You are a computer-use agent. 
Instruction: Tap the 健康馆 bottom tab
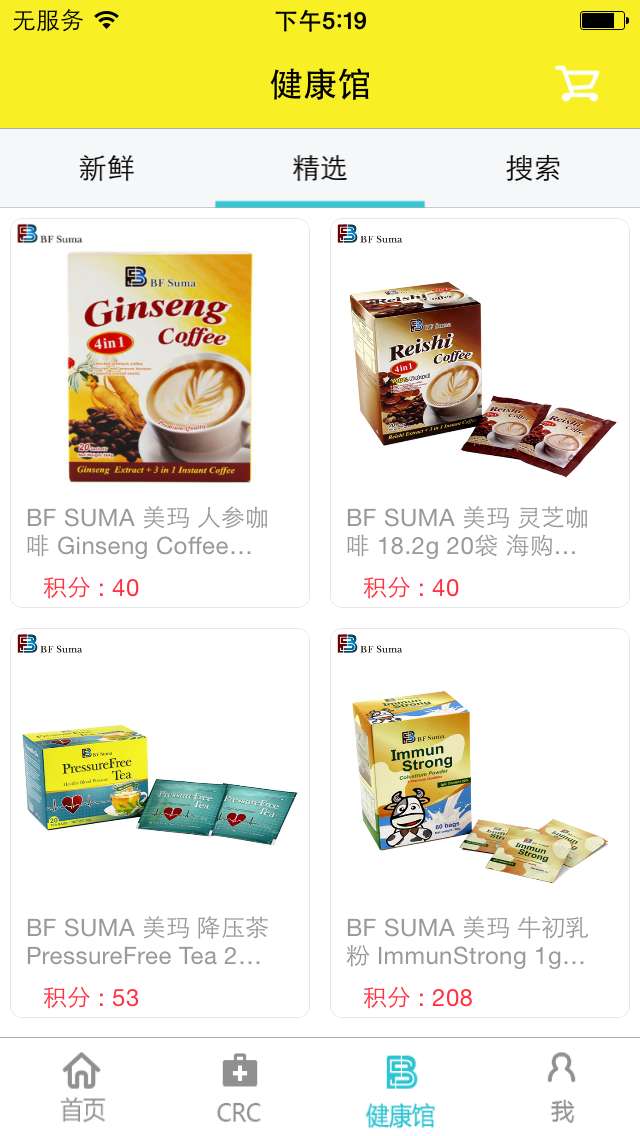pyautogui.click(x=400, y=1089)
